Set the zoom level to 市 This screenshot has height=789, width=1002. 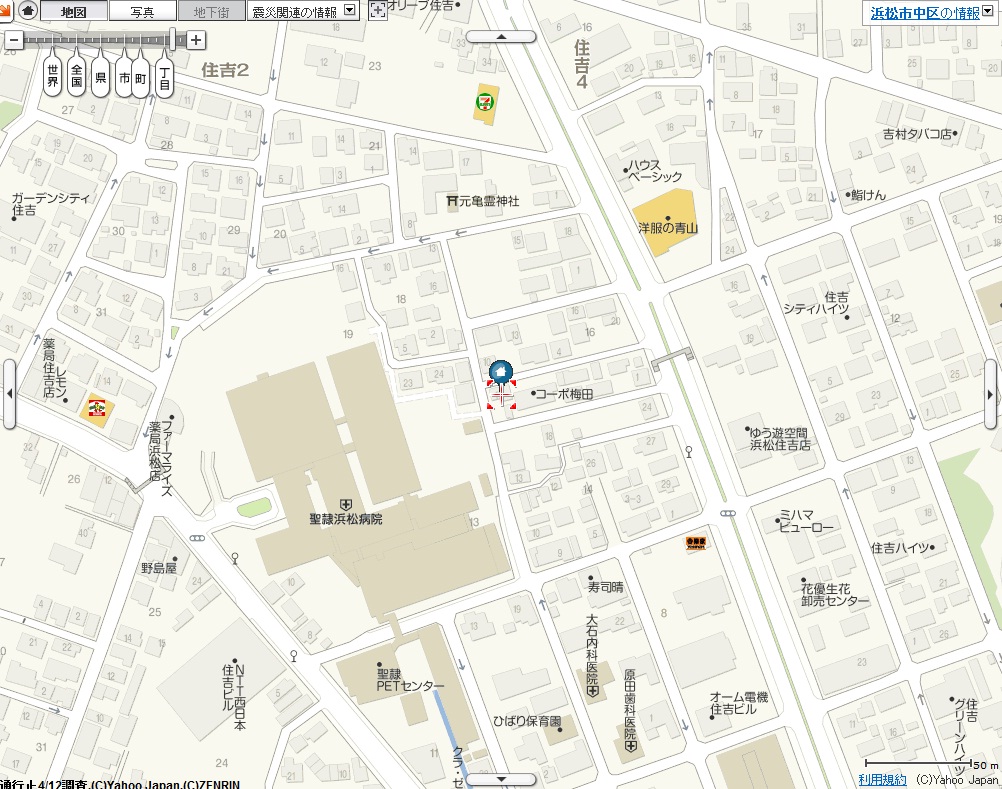point(123,77)
